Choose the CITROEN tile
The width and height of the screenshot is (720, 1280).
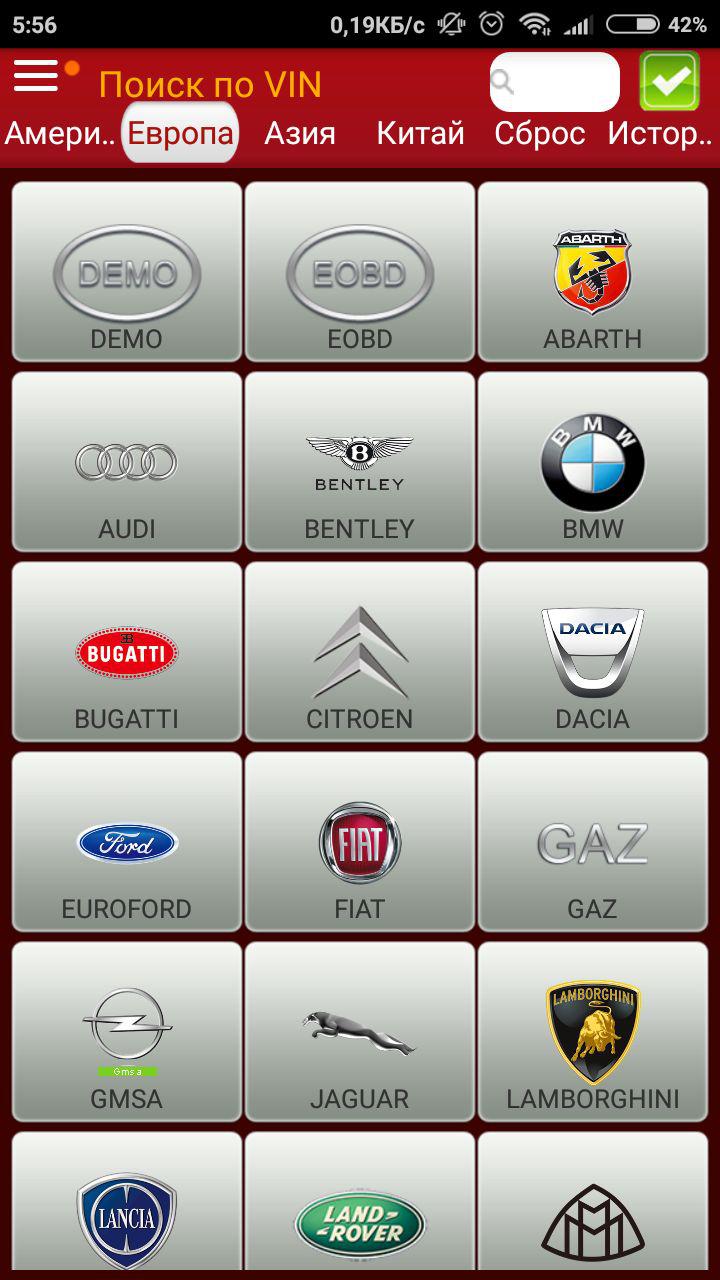pyautogui.click(x=360, y=651)
